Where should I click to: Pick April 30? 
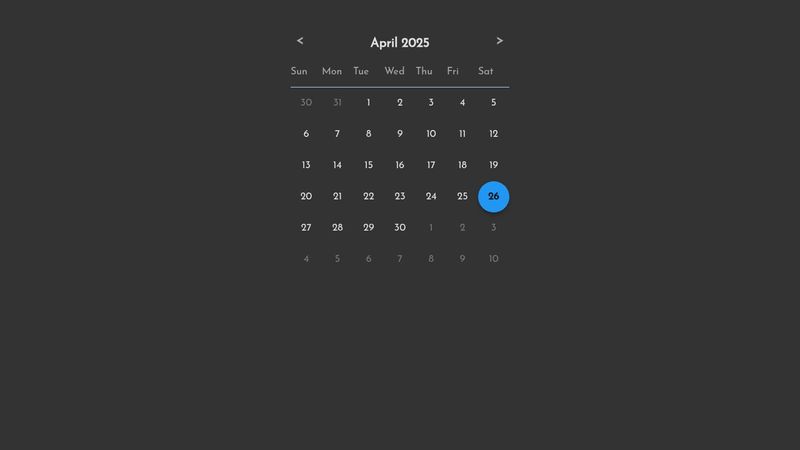(x=400, y=228)
